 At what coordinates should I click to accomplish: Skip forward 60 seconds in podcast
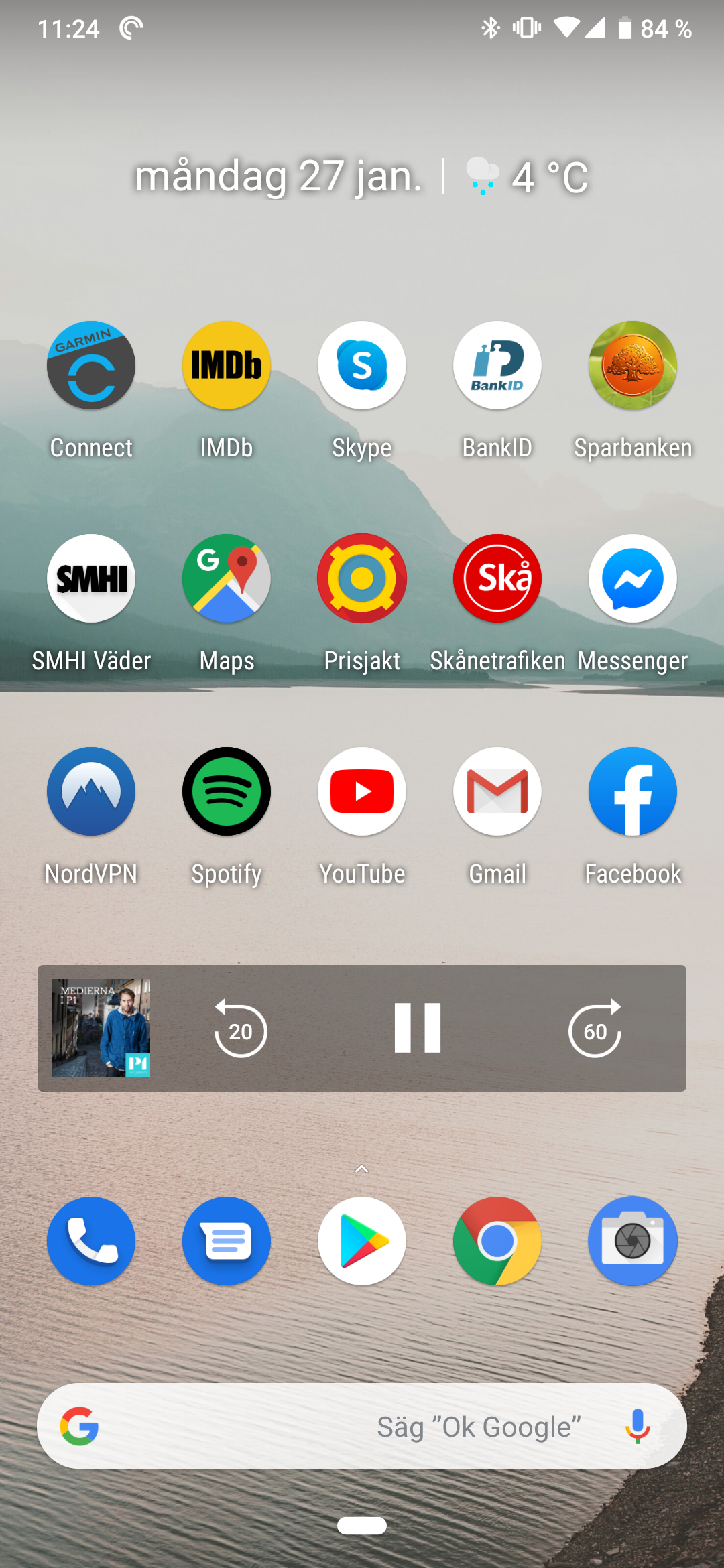tap(595, 1029)
